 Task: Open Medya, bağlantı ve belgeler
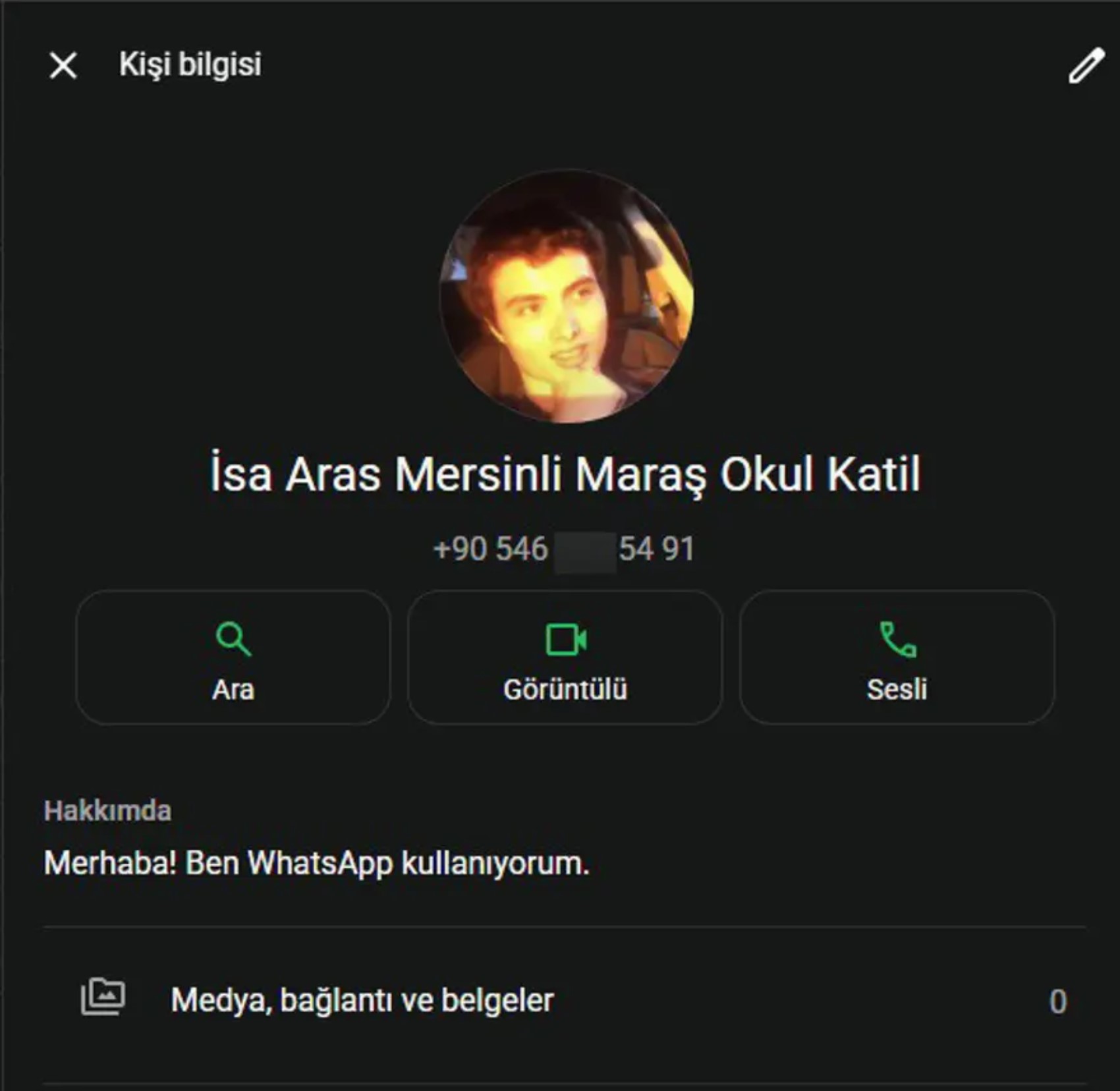point(362,1000)
